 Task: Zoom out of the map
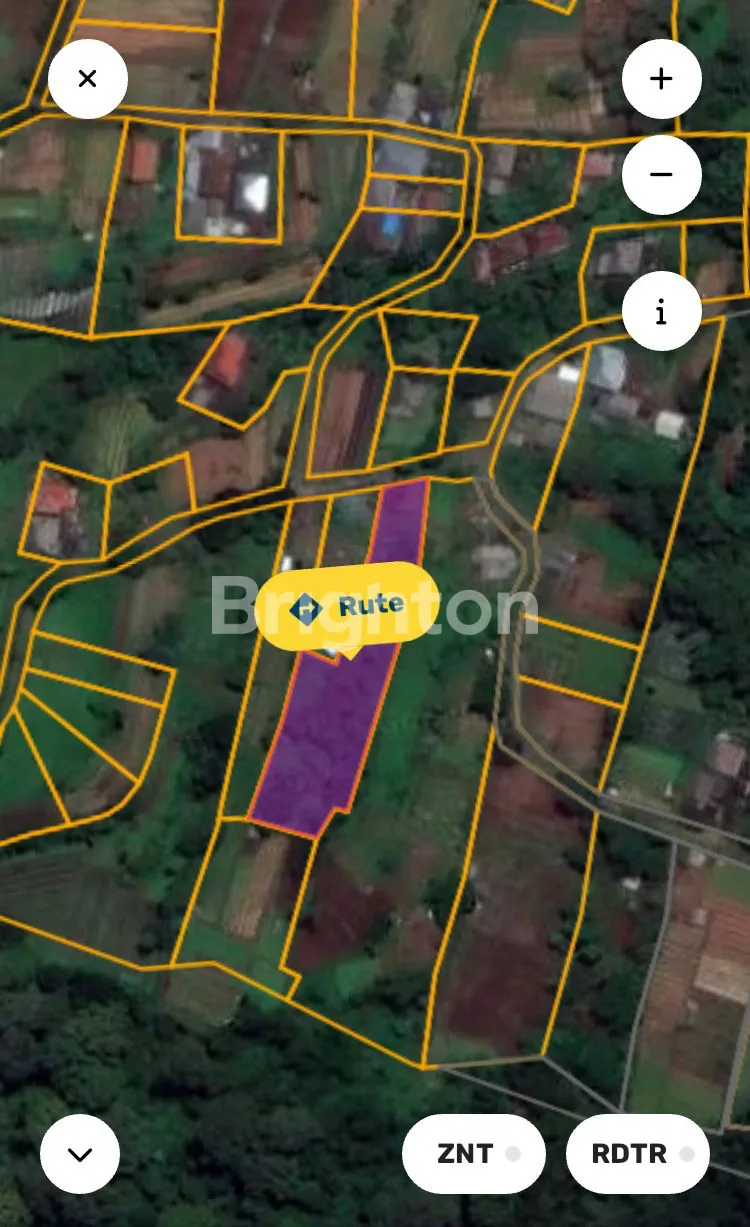pos(661,174)
